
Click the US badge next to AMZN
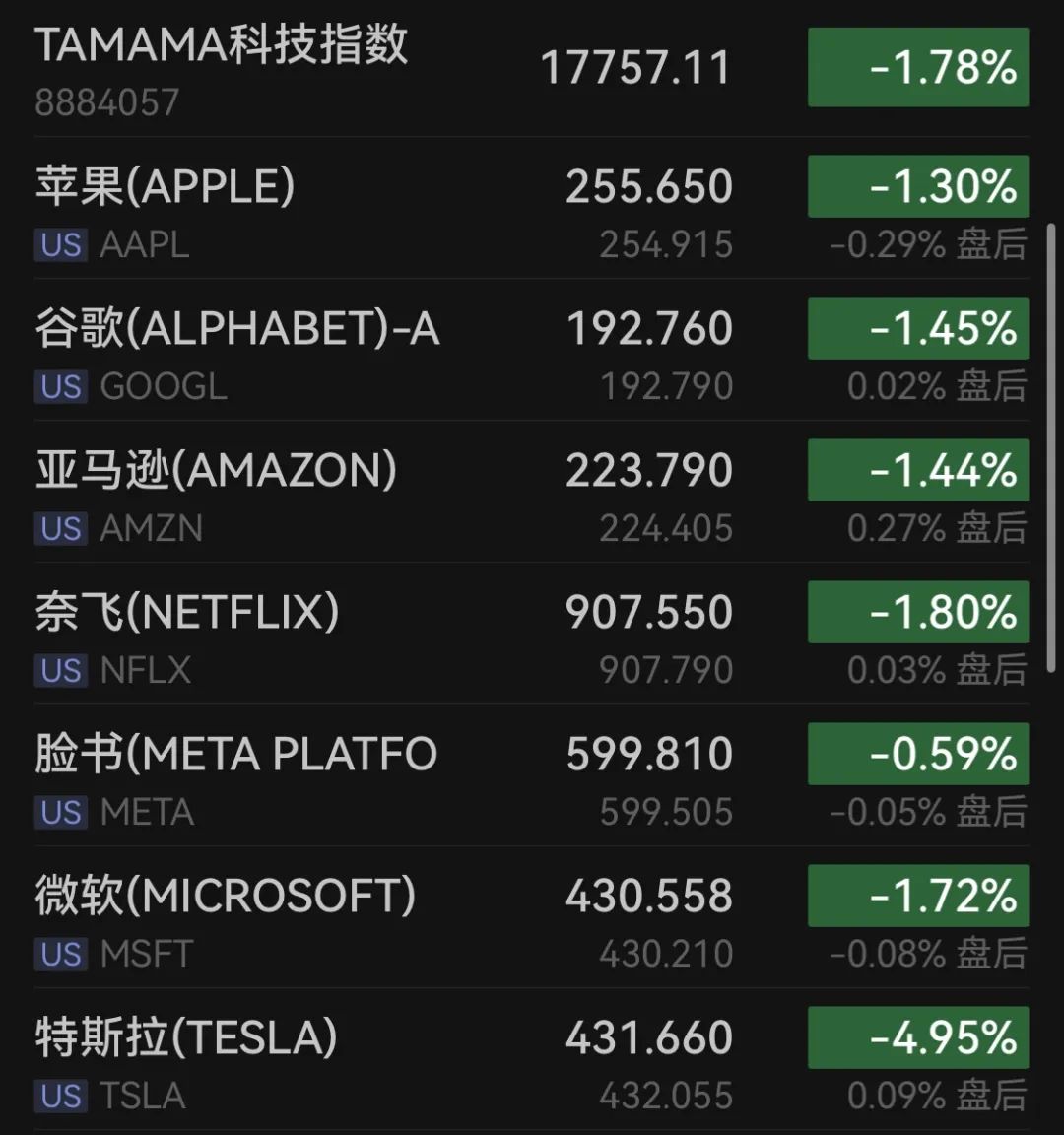tap(59, 529)
